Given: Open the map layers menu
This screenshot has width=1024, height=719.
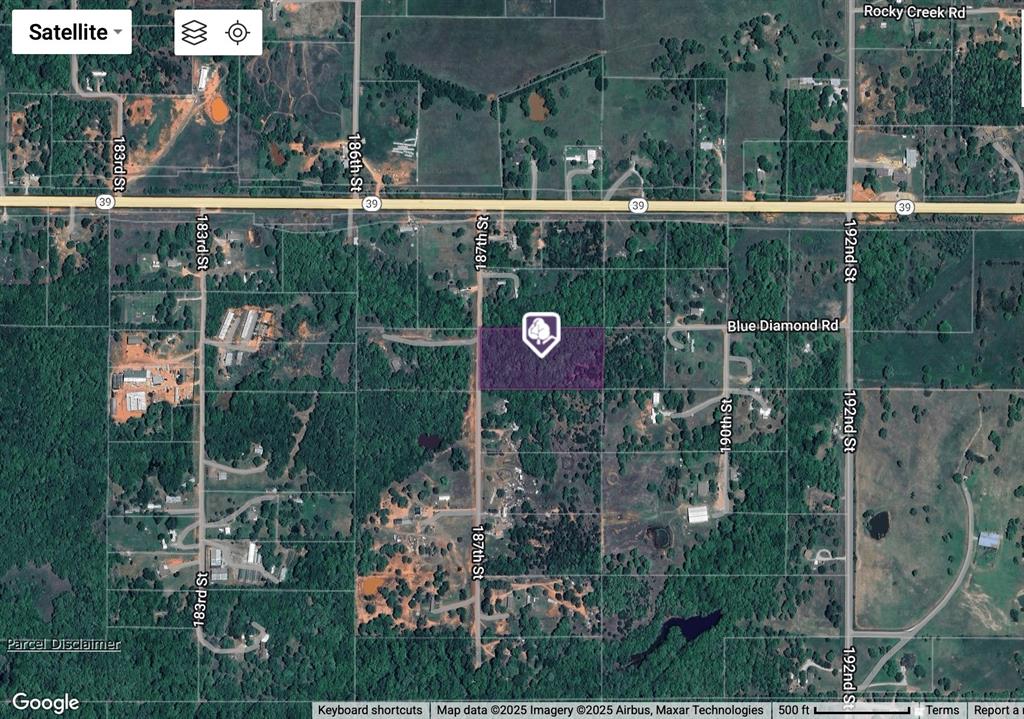Looking at the screenshot, I should 195,32.
